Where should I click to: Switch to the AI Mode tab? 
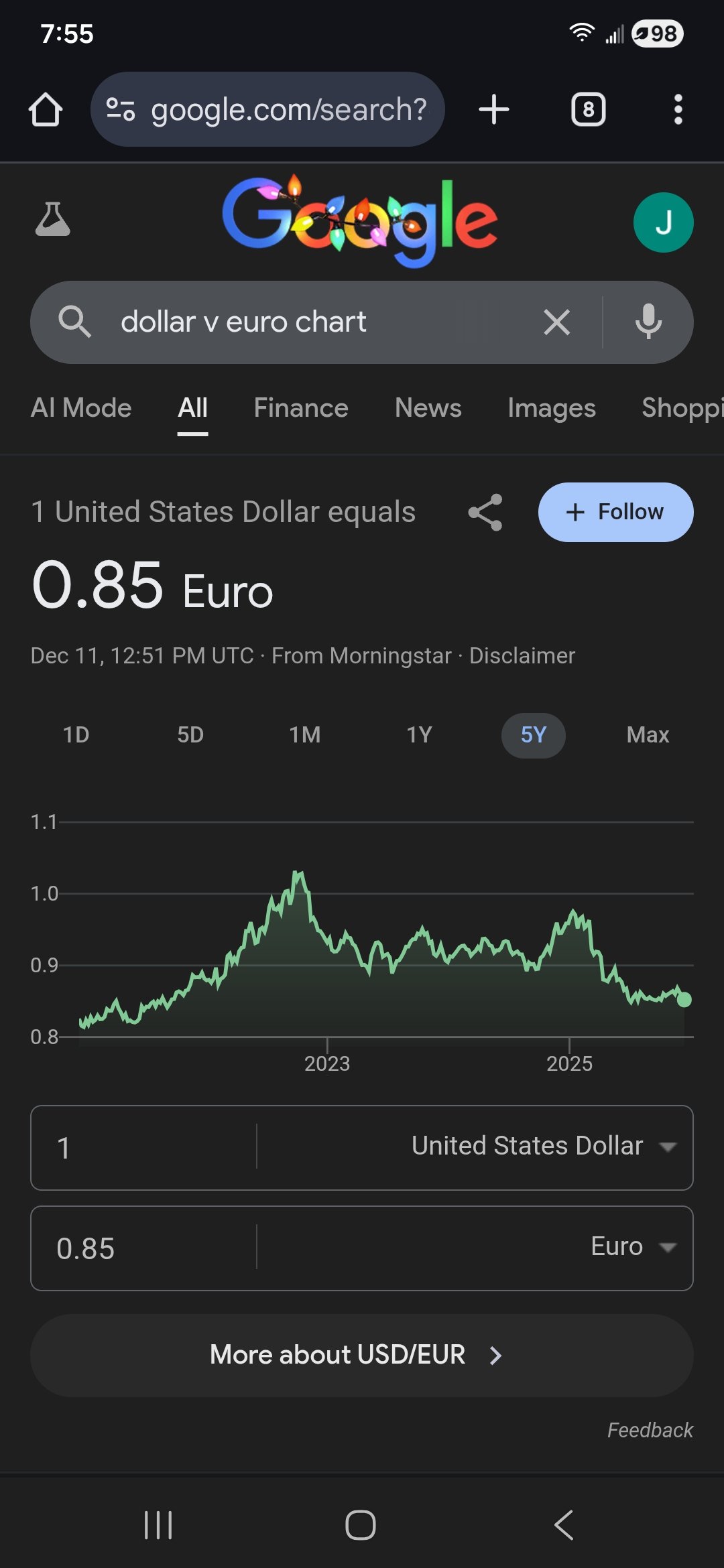pos(81,408)
